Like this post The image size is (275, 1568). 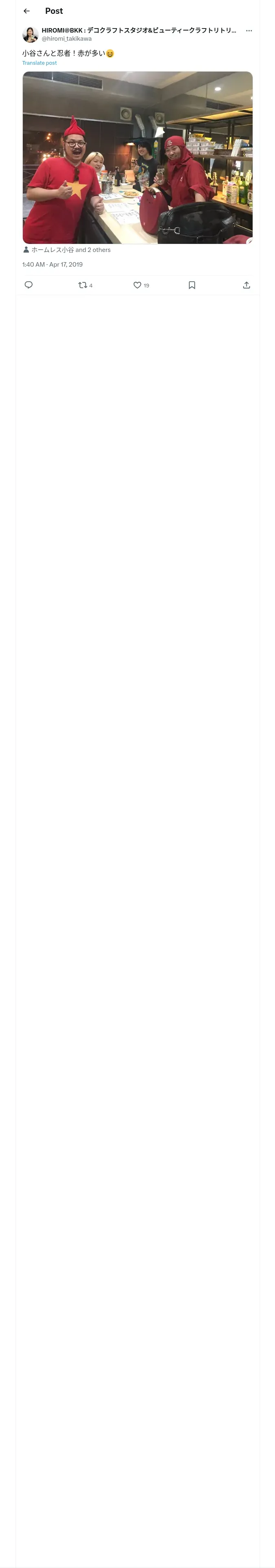[x=141, y=285]
